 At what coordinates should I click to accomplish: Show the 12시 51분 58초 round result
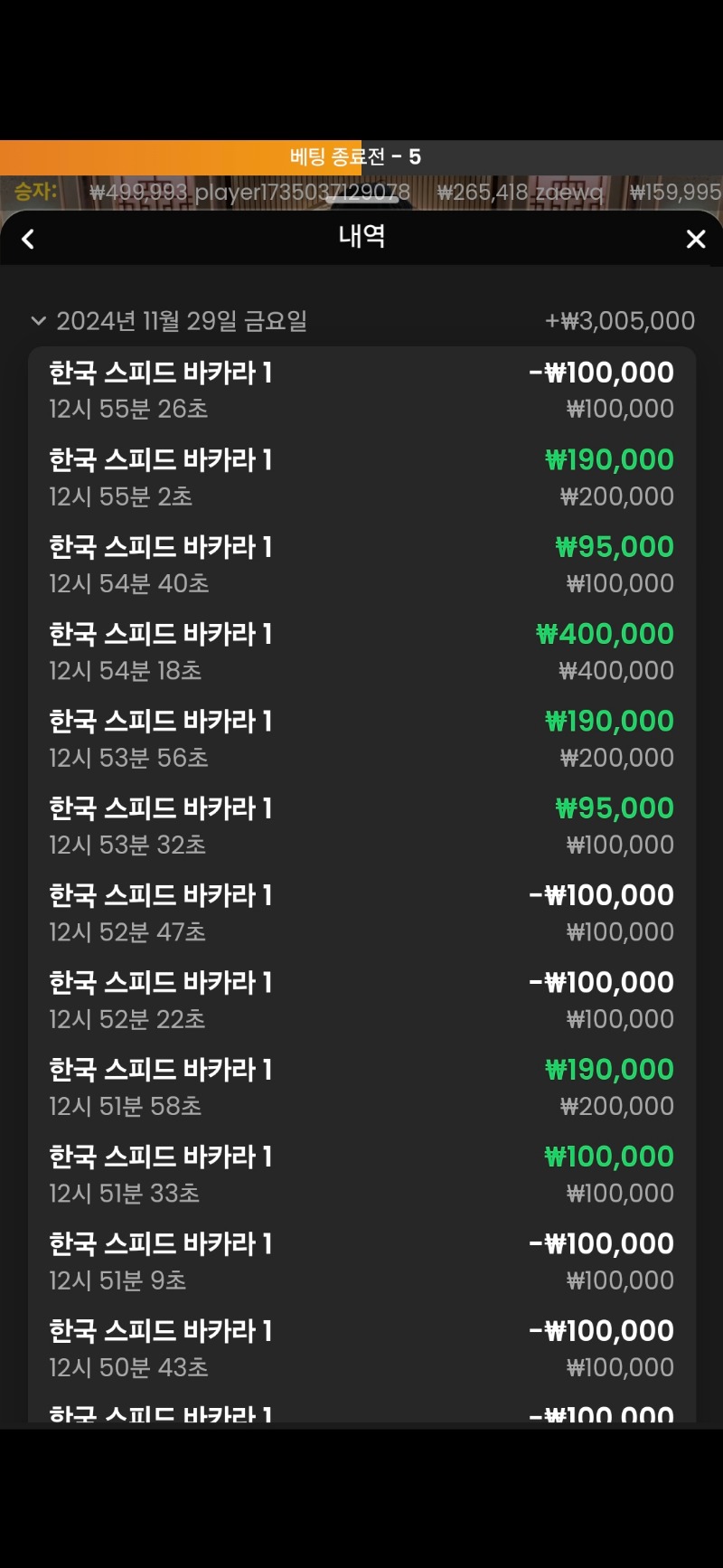(x=361, y=1088)
